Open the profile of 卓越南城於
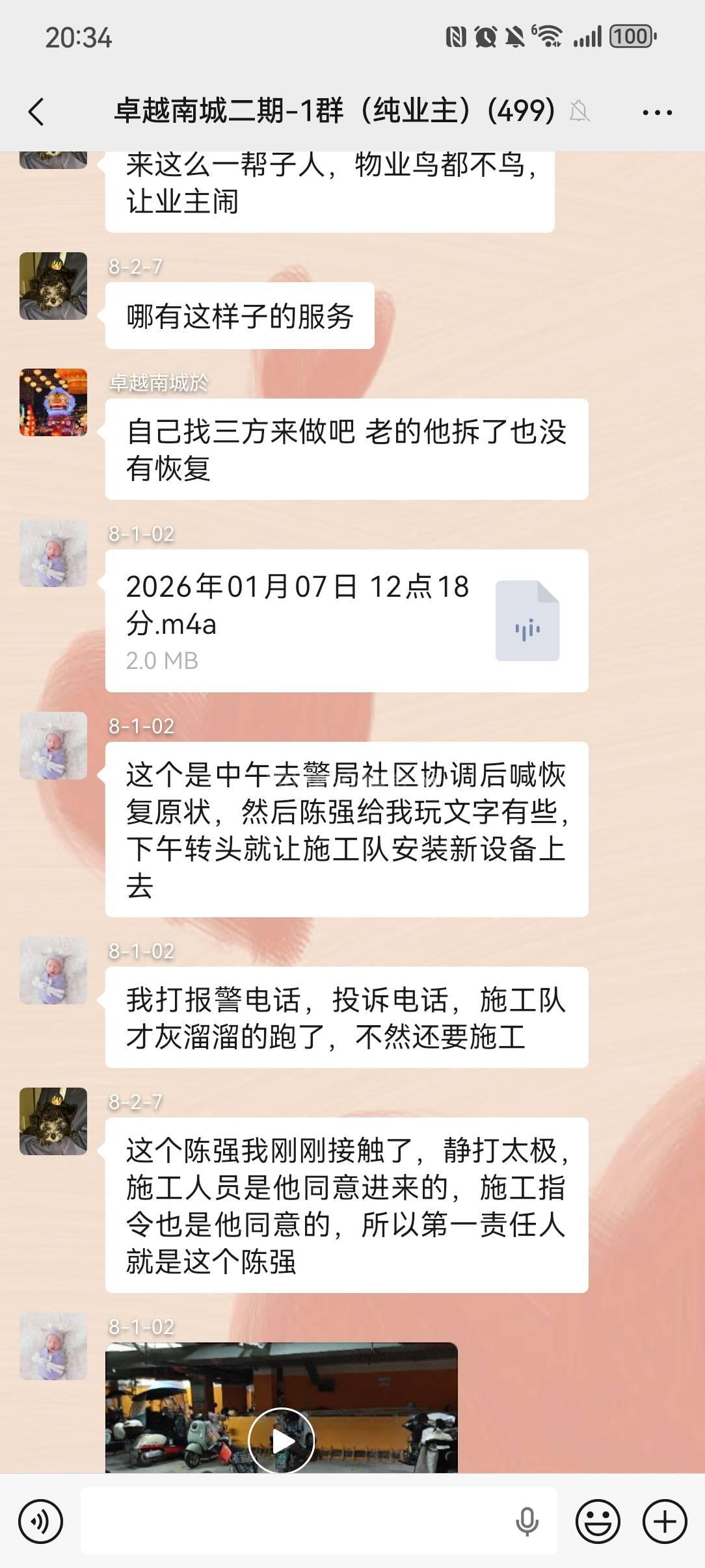Image resolution: width=705 pixels, height=1568 pixels. pyautogui.click(x=53, y=402)
